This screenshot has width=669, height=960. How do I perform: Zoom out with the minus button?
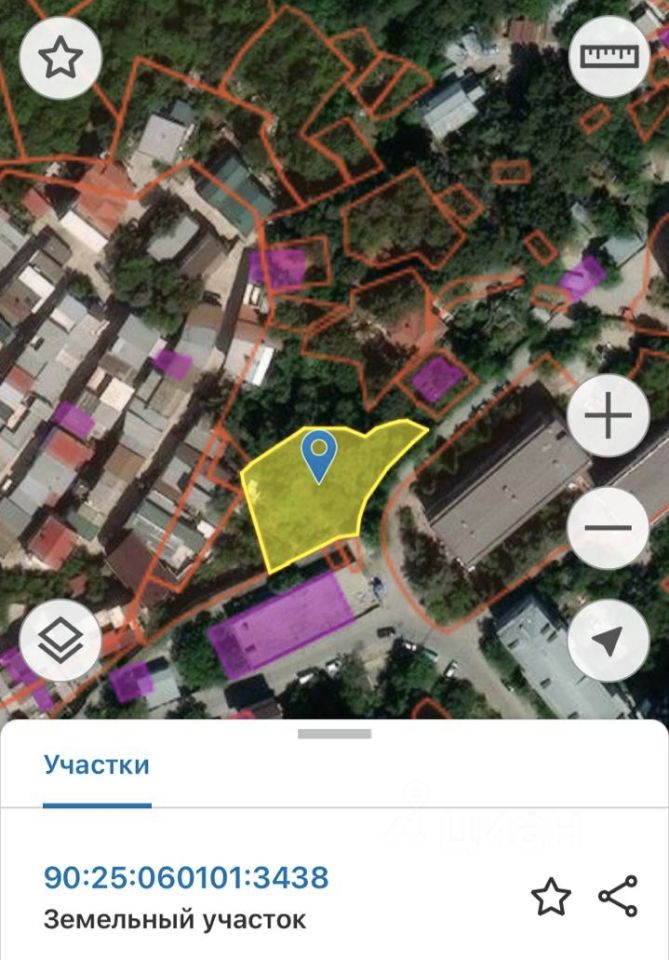tap(608, 528)
